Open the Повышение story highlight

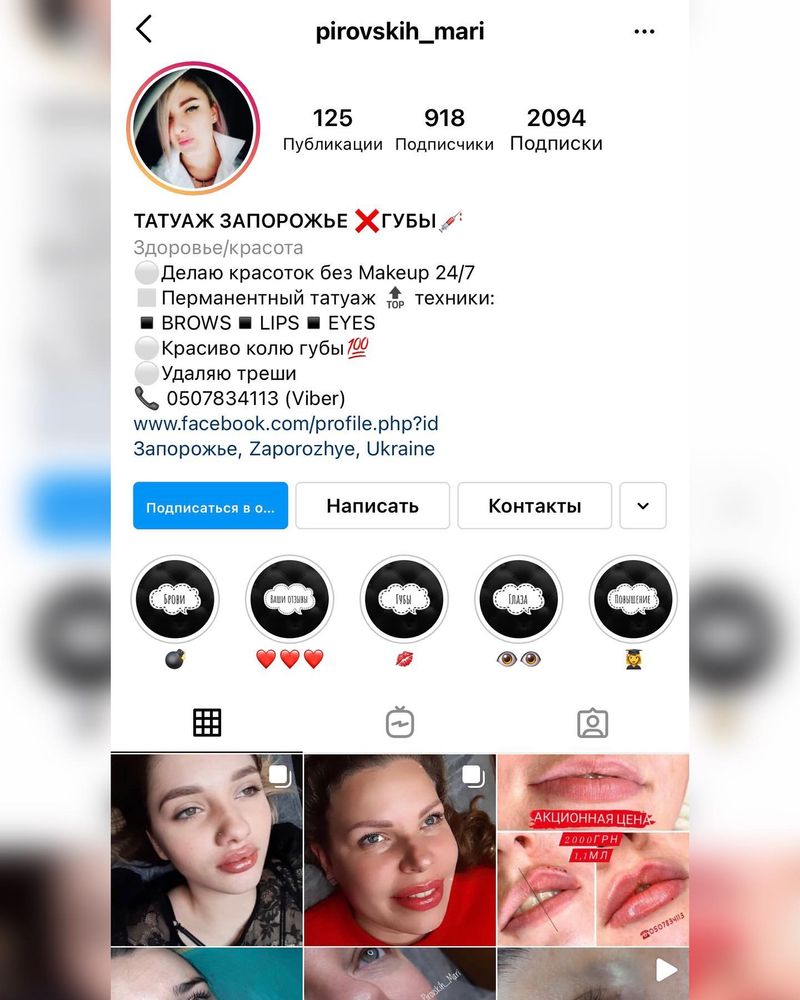pyautogui.click(x=633, y=600)
